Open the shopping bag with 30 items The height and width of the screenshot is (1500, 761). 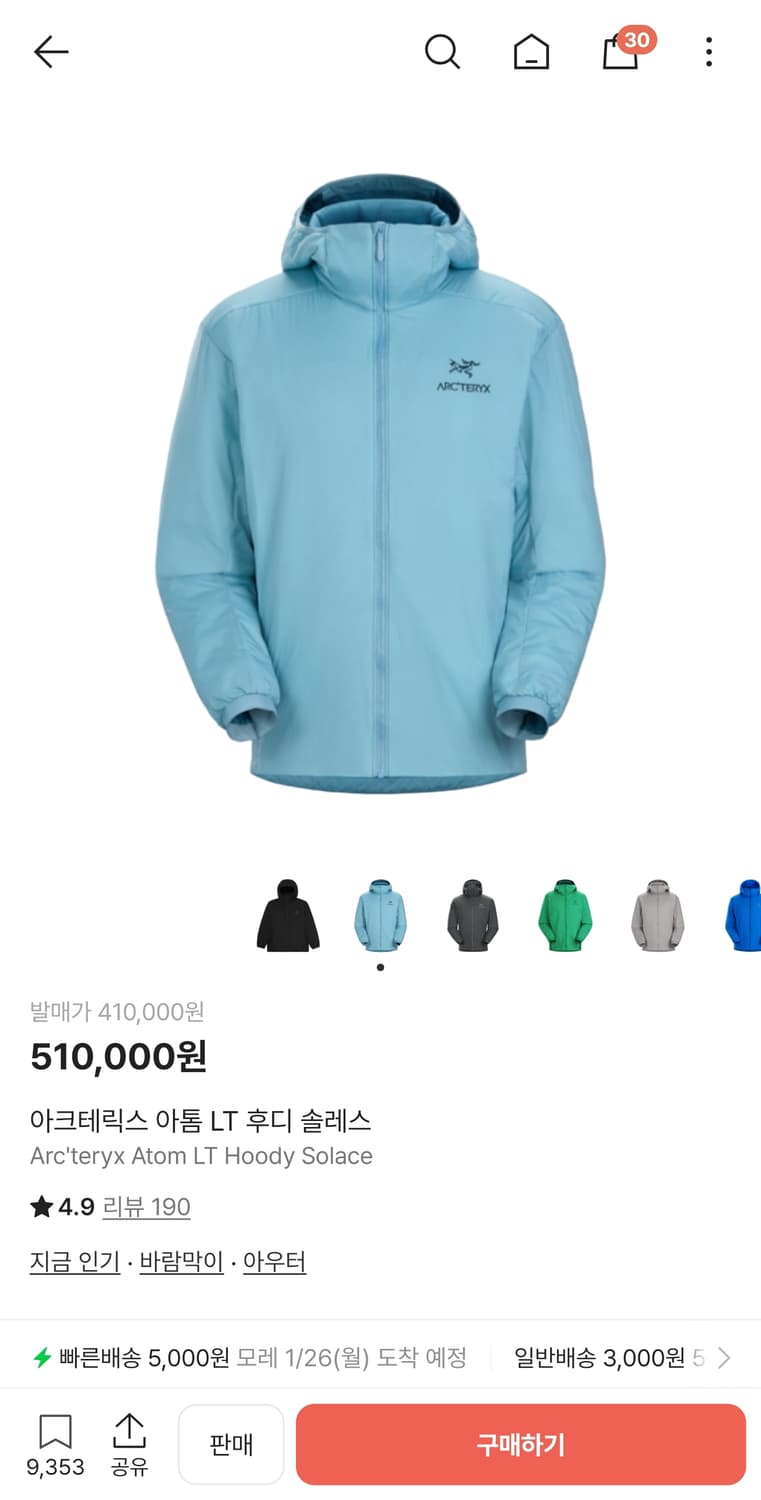[621, 52]
